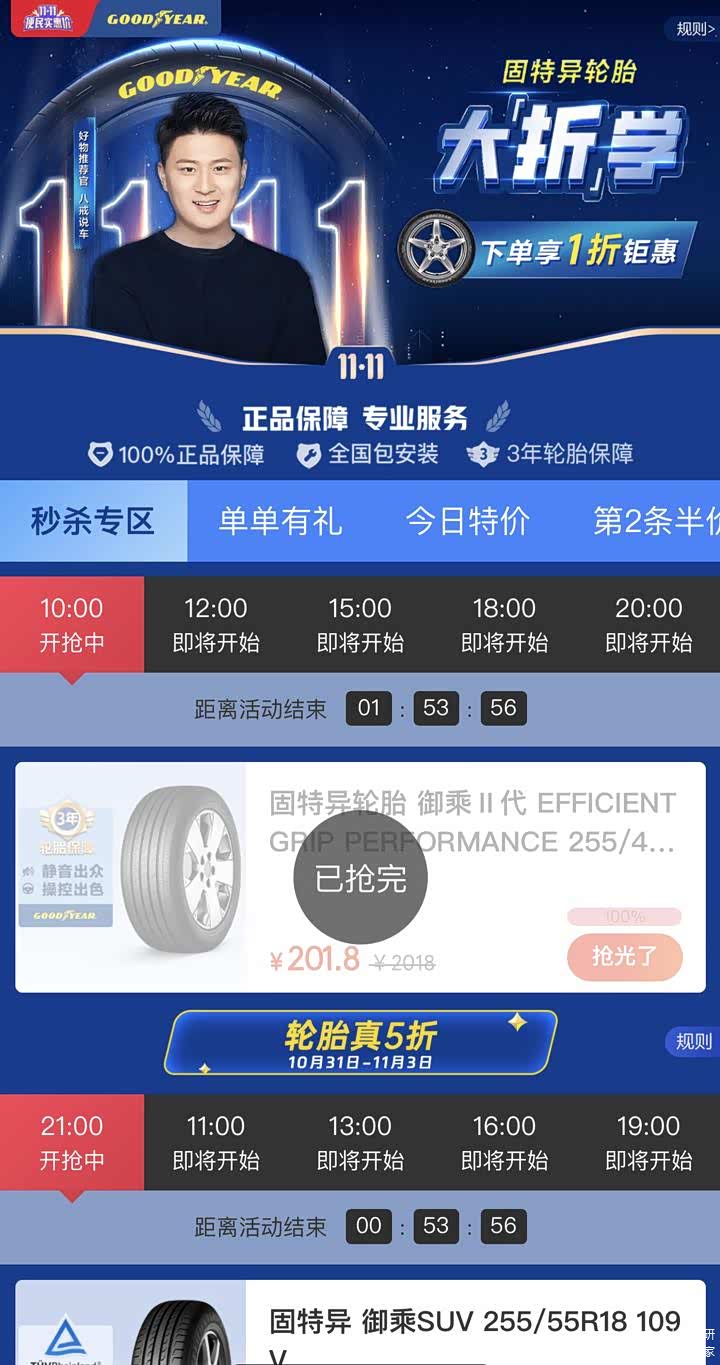The height and width of the screenshot is (1365, 720).
Task: View the 11:00 upcoming session
Action: 216,1142
